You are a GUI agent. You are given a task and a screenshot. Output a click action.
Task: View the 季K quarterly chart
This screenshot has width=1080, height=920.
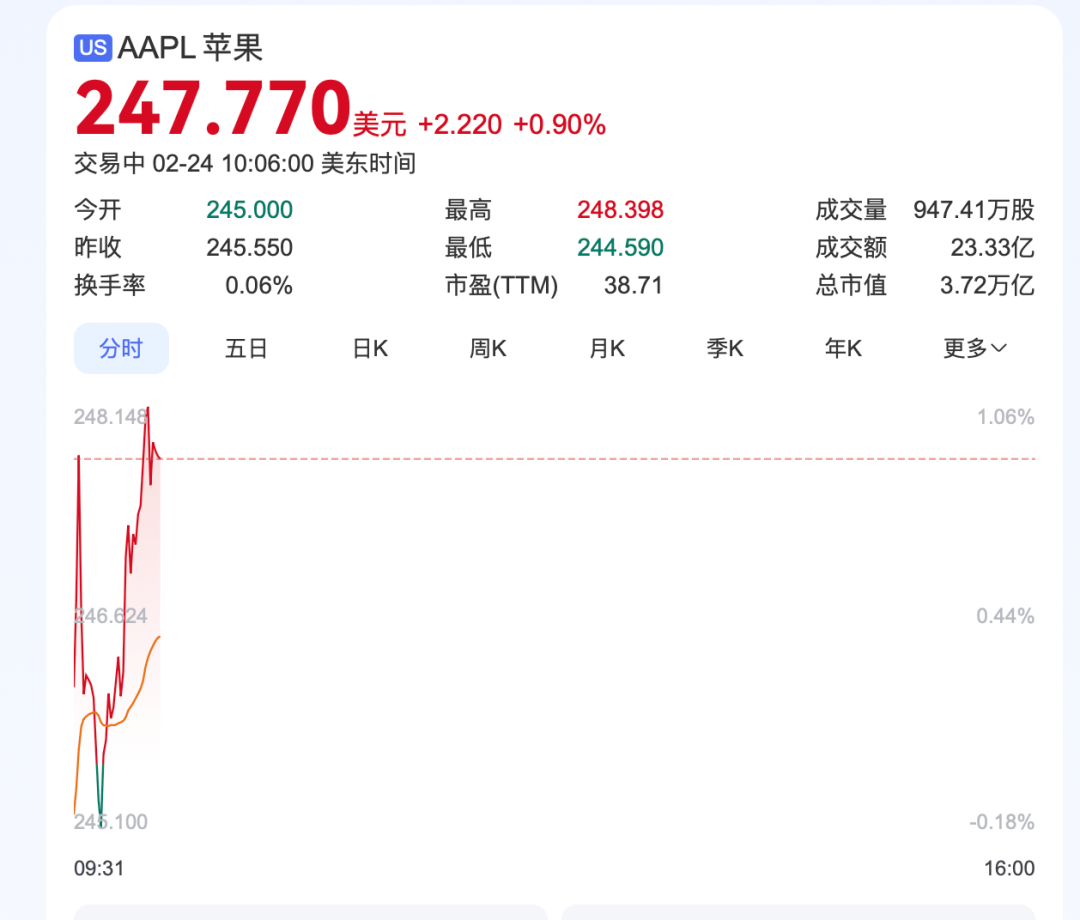725,348
